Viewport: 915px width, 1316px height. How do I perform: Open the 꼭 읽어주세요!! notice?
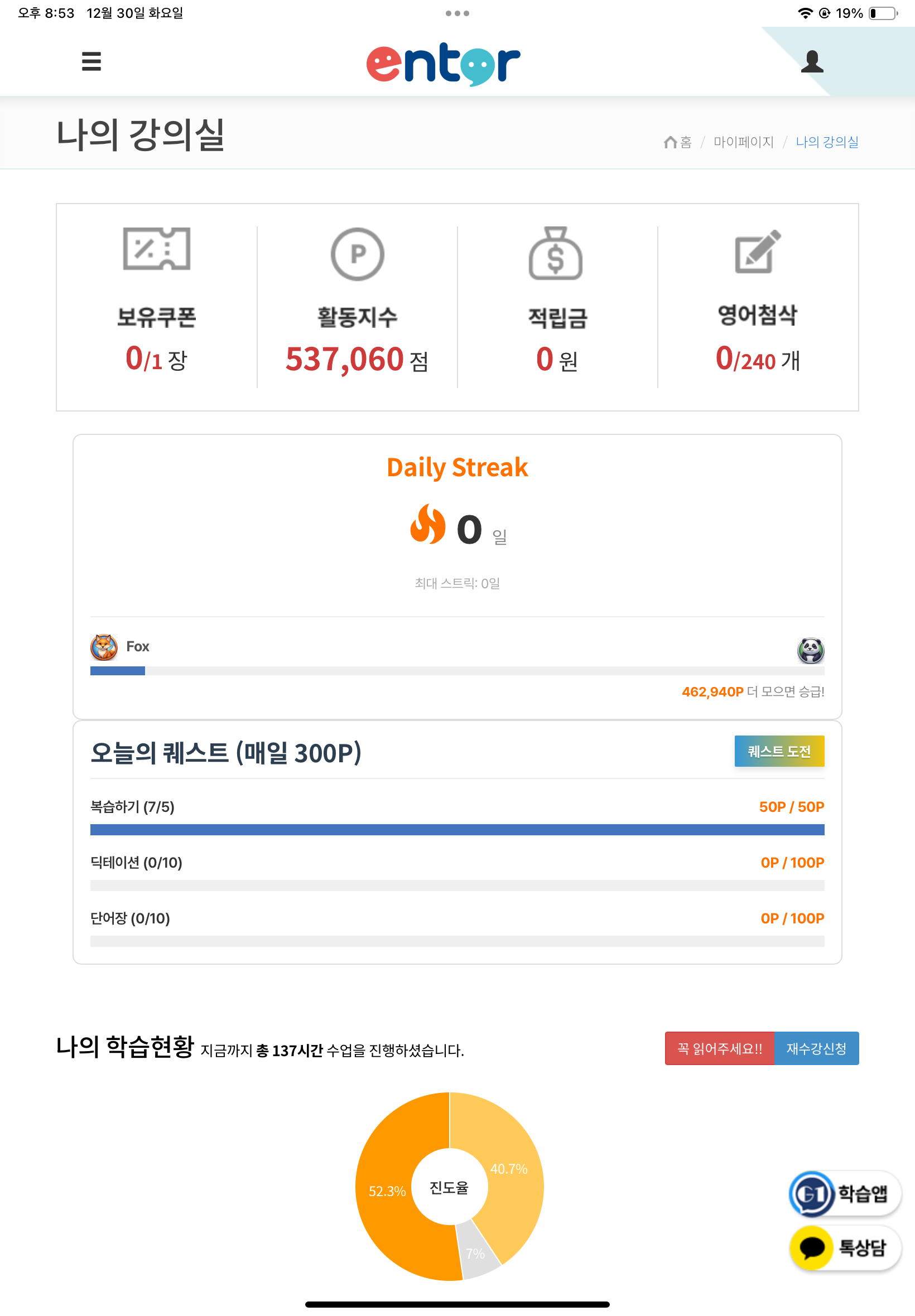pyautogui.click(x=719, y=1048)
